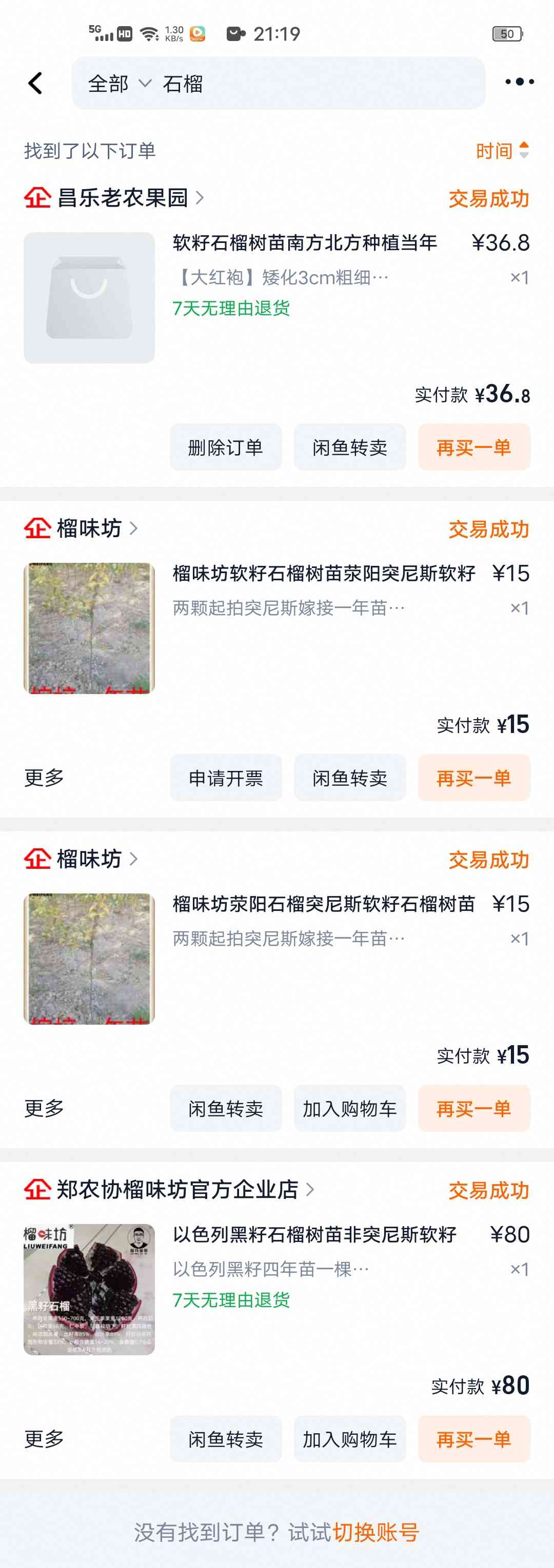Screen dimensions: 554x1568
Task: Tap 闲鱼转卖 on the 昌乐老农果园 order
Action: click(x=350, y=447)
